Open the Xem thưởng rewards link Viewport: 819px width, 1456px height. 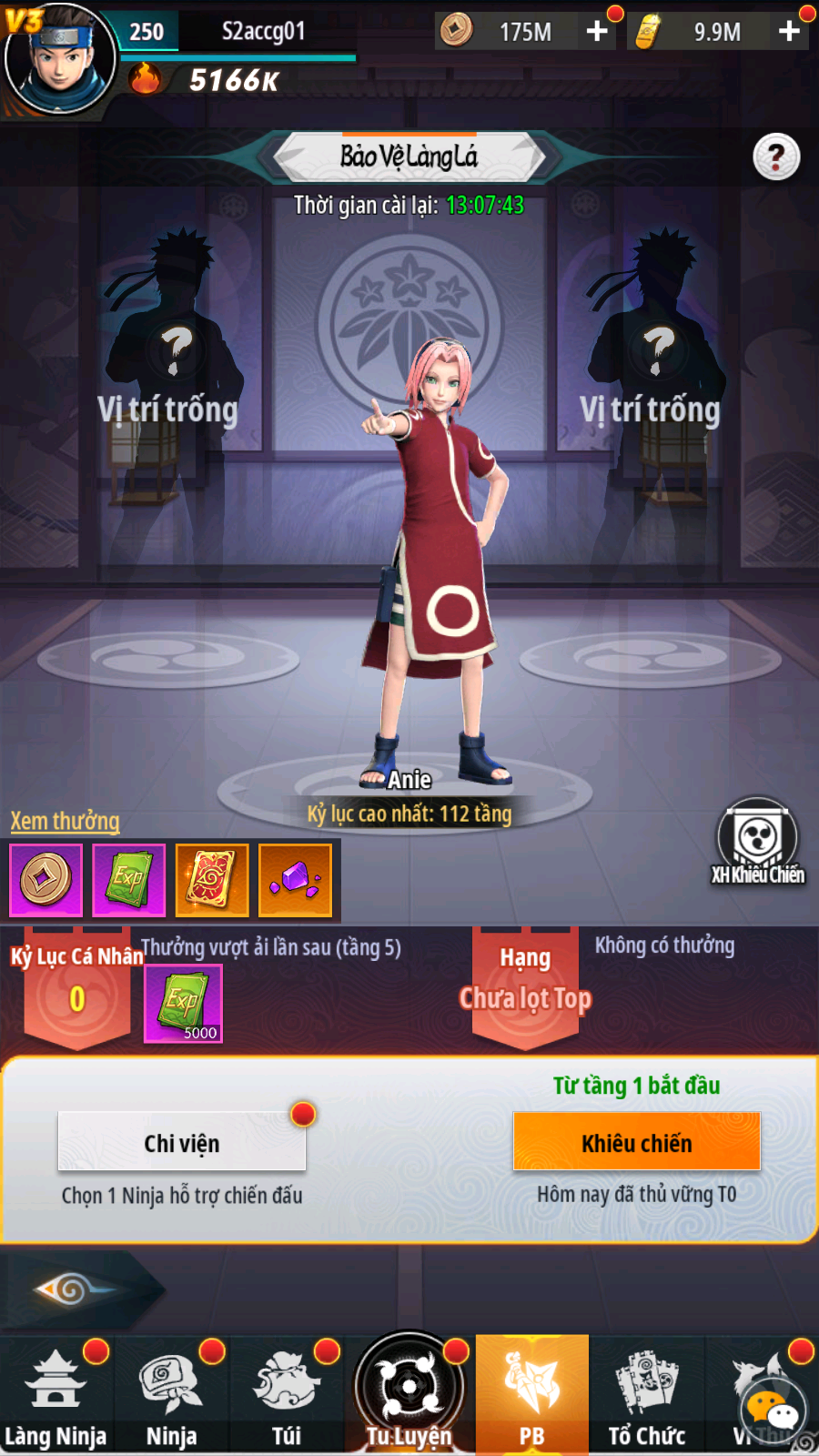pos(65,821)
